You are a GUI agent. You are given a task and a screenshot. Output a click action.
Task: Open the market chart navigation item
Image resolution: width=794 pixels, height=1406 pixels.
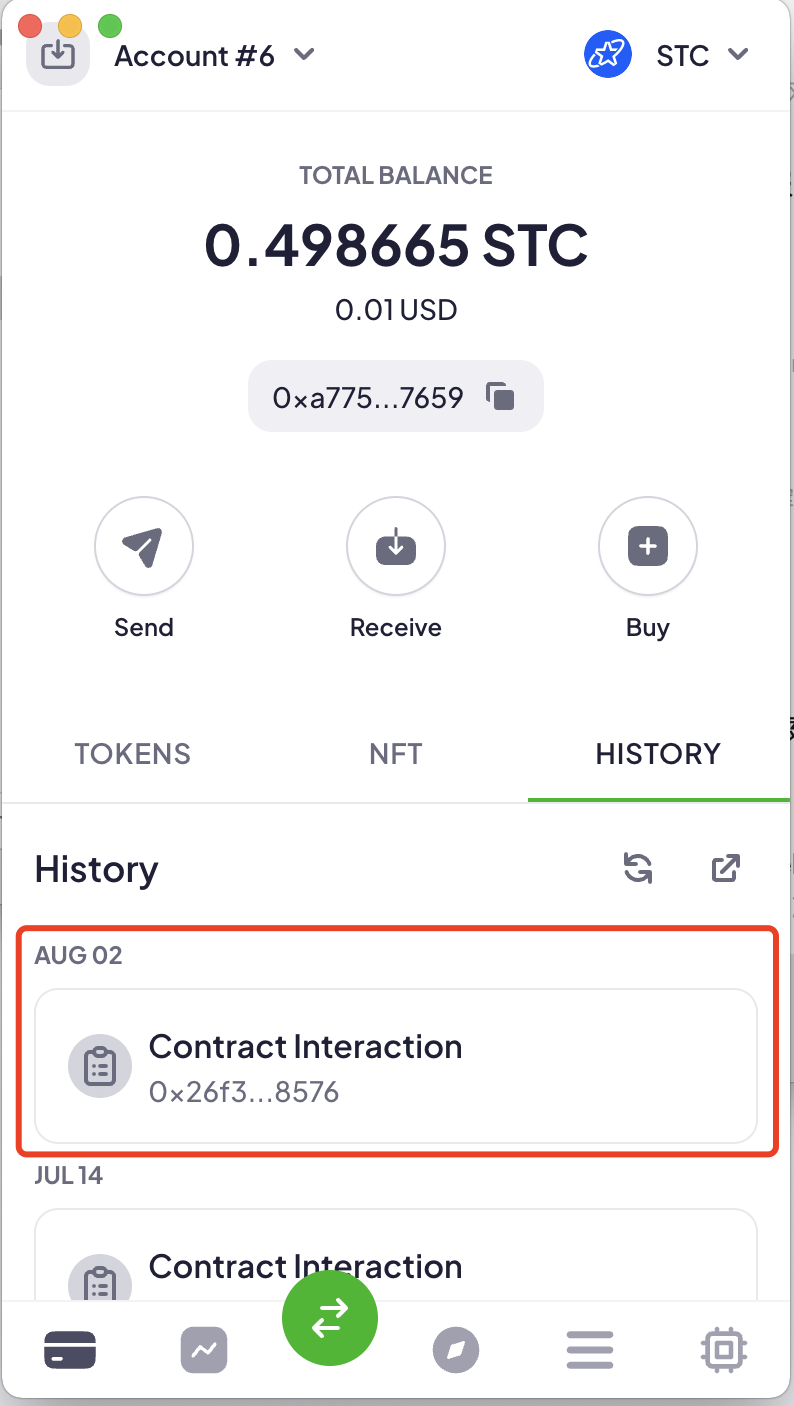click(x=204, y=1352)
